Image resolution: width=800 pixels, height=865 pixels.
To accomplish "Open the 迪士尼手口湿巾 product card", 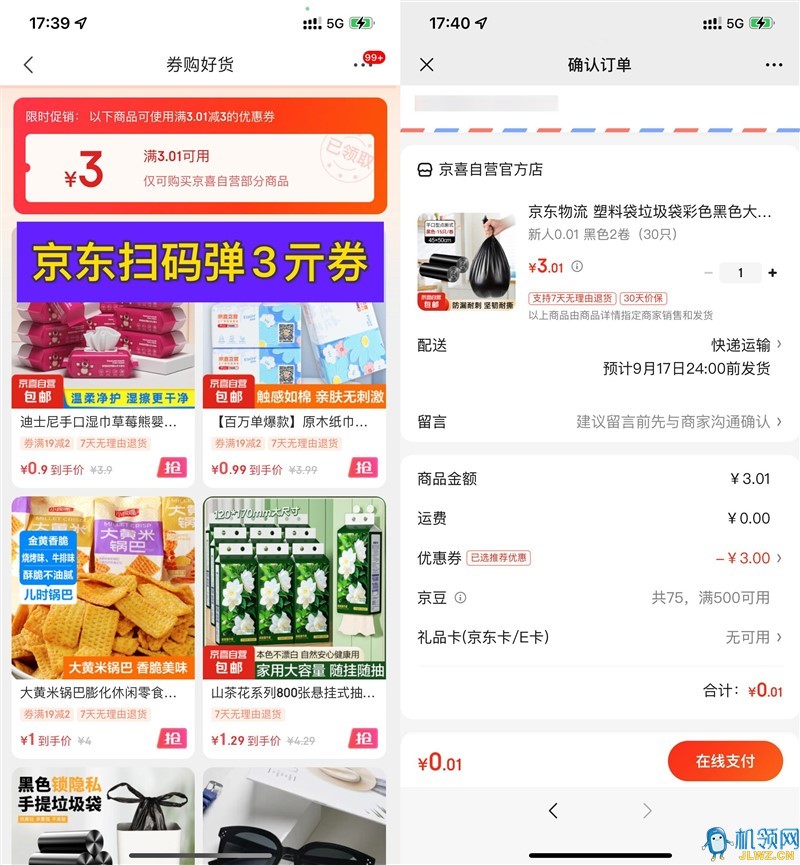I will tap(103, 380).
